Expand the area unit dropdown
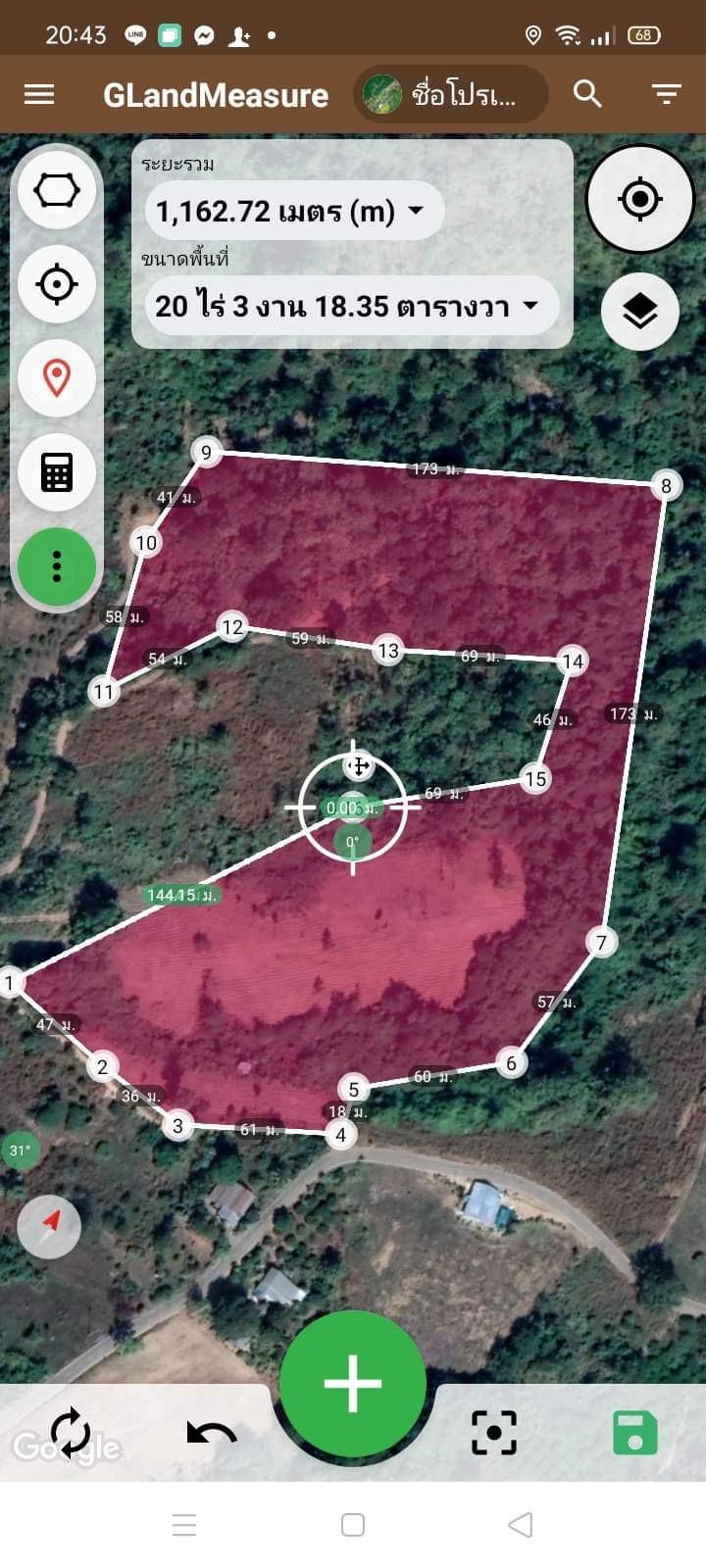The width and height of the screenshot is (706, 1568). pyautogui.click(x=351, y=306)
